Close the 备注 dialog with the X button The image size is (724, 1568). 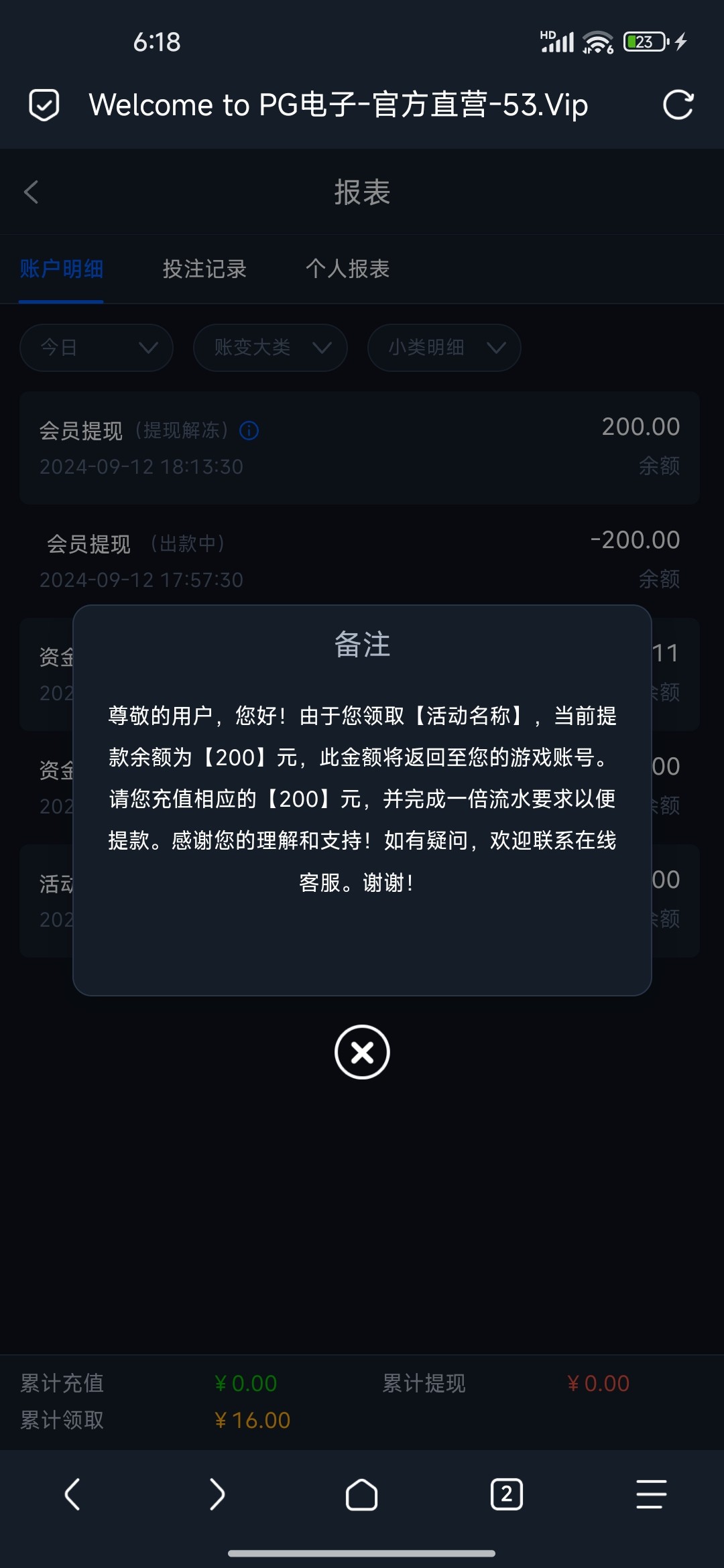point(362,1052)
